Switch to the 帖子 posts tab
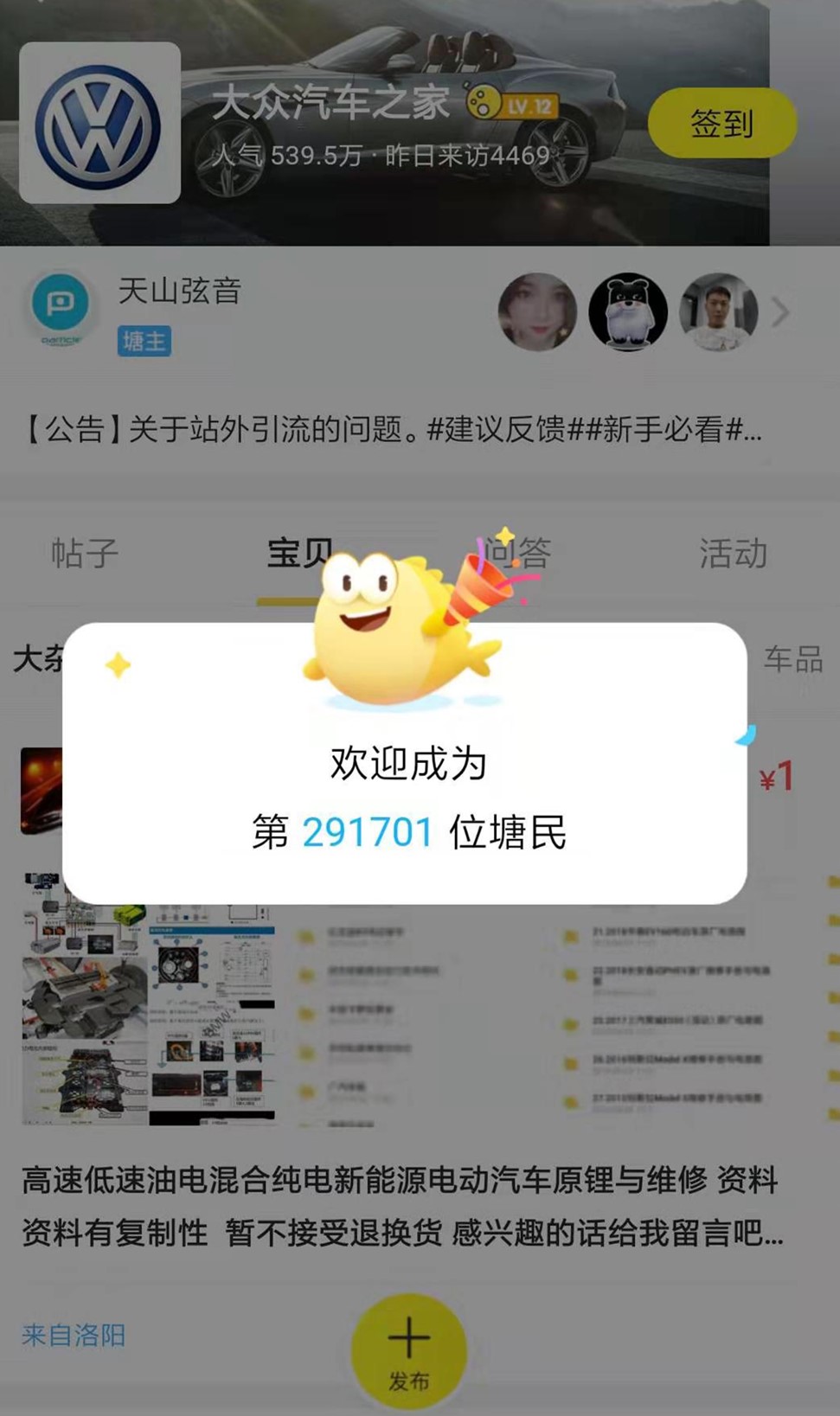Screen dimensions: 840x1416 click(x=82, y=554)
